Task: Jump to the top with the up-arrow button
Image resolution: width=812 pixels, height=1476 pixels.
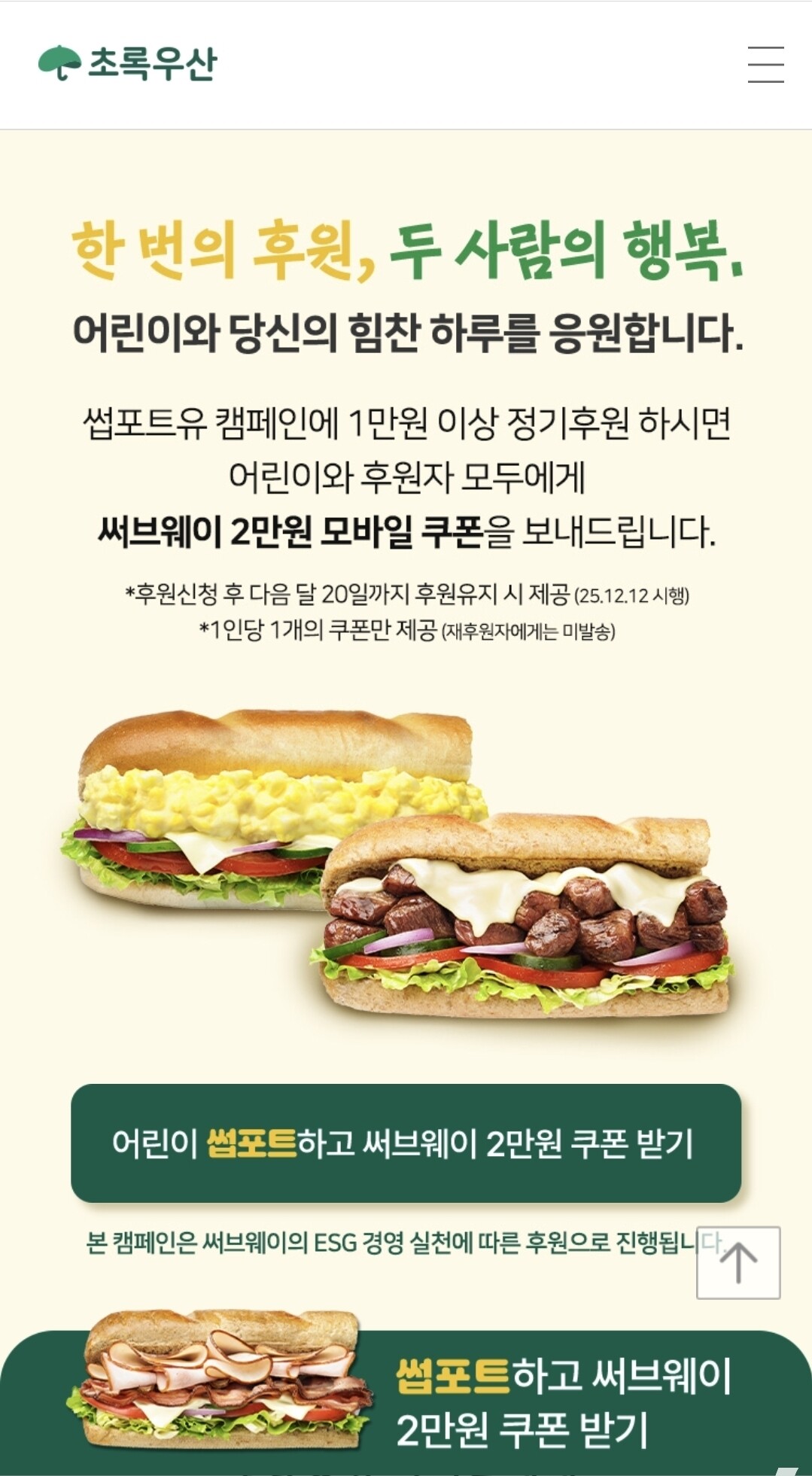Action: click(738, 1263)
